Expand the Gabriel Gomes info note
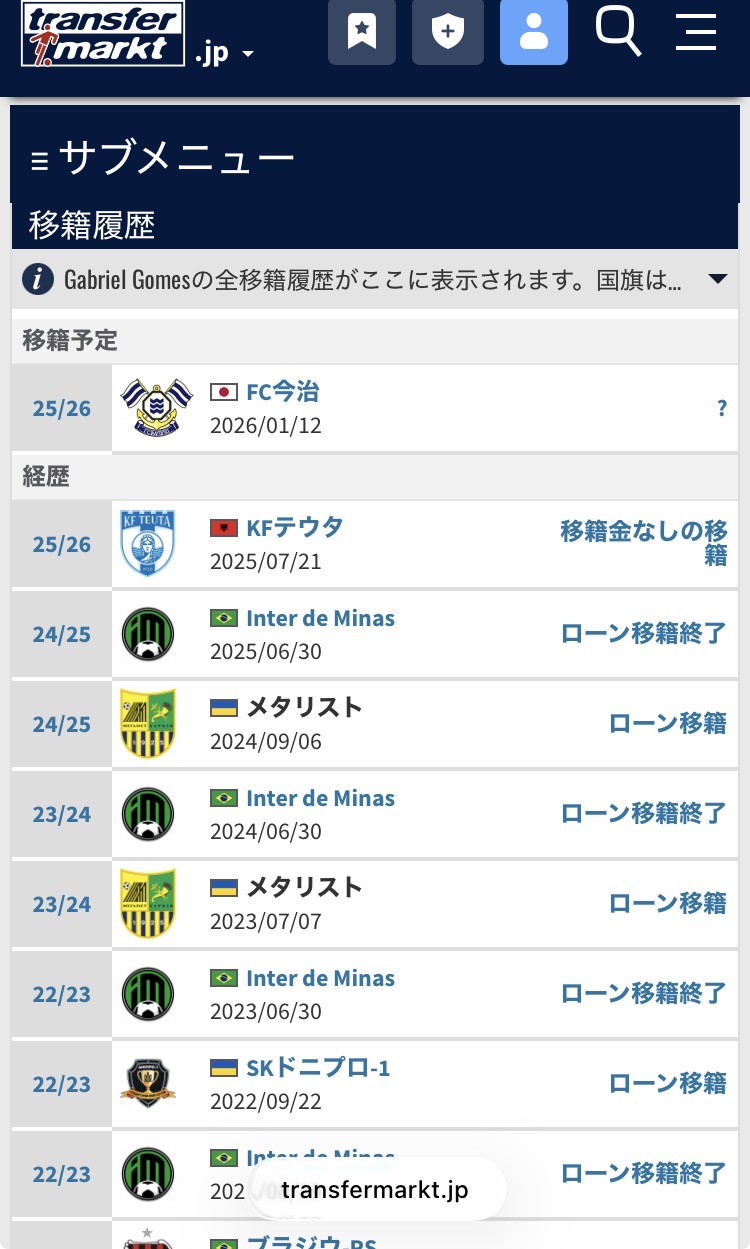Viewport: 750px width, 1249px height. [x=717, y=279]
